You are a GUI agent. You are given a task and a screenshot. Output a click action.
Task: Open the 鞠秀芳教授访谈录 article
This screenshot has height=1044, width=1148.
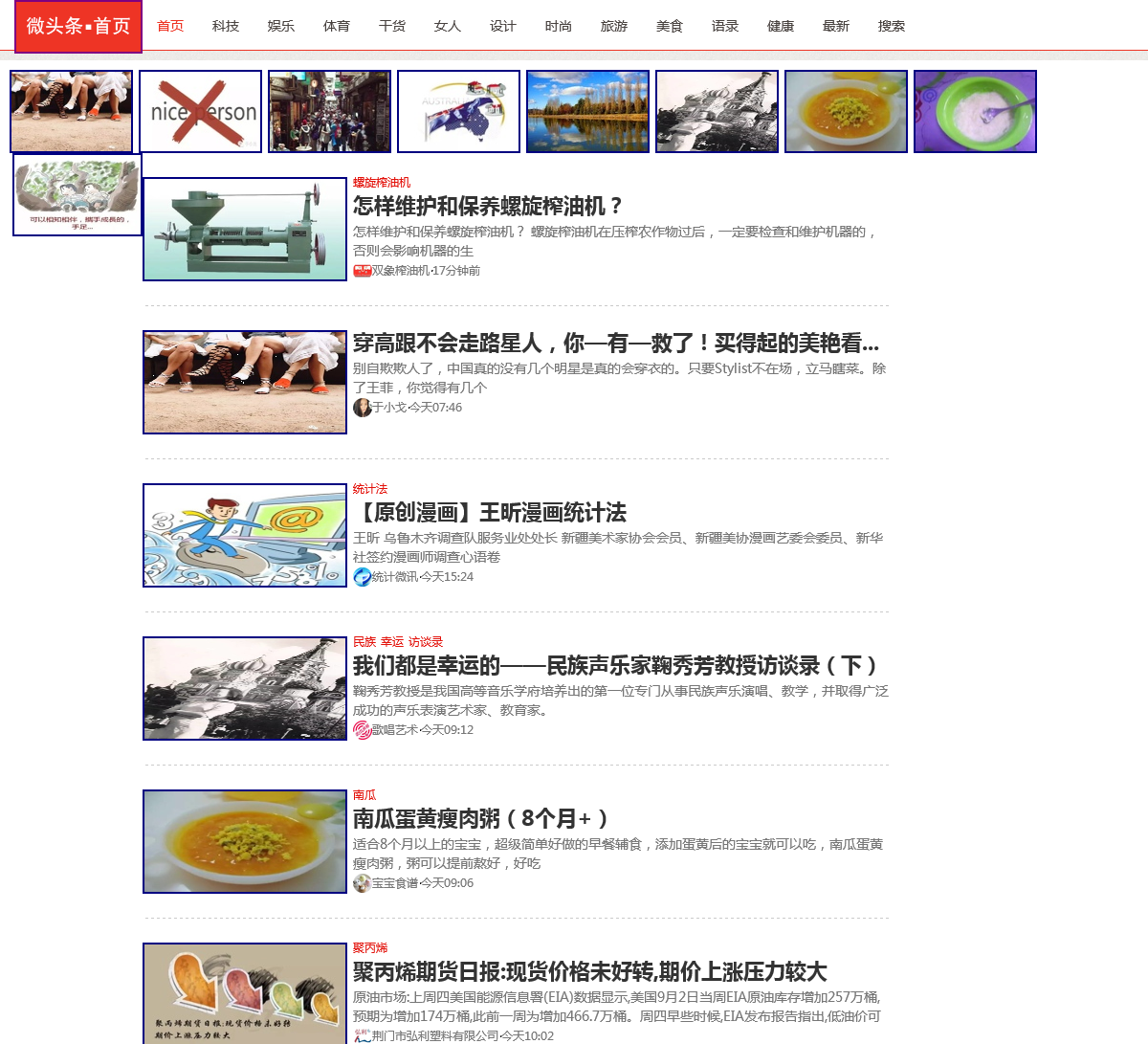(615, 665)
